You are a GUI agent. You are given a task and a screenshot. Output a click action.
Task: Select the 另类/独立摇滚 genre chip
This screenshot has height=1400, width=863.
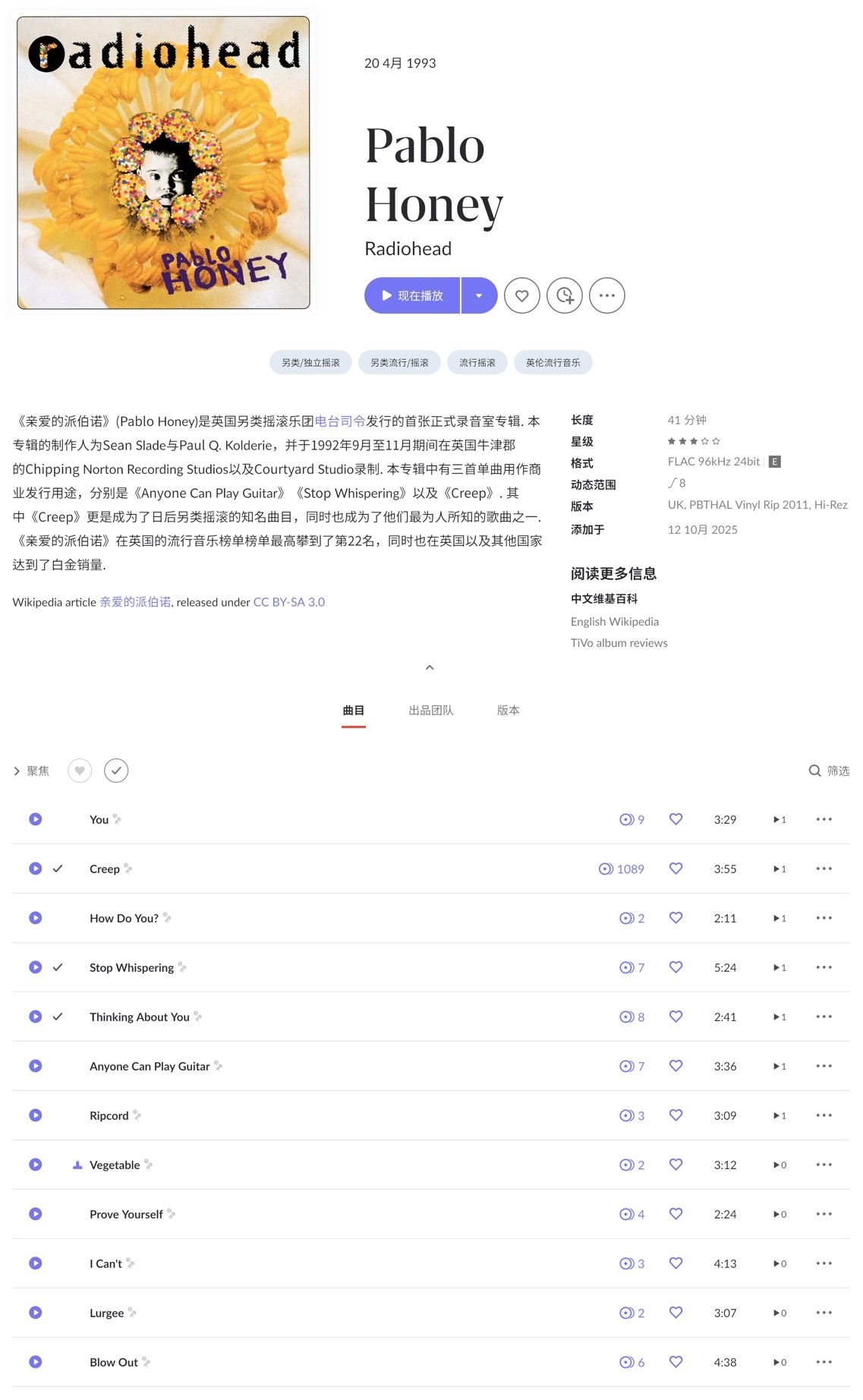310,363
